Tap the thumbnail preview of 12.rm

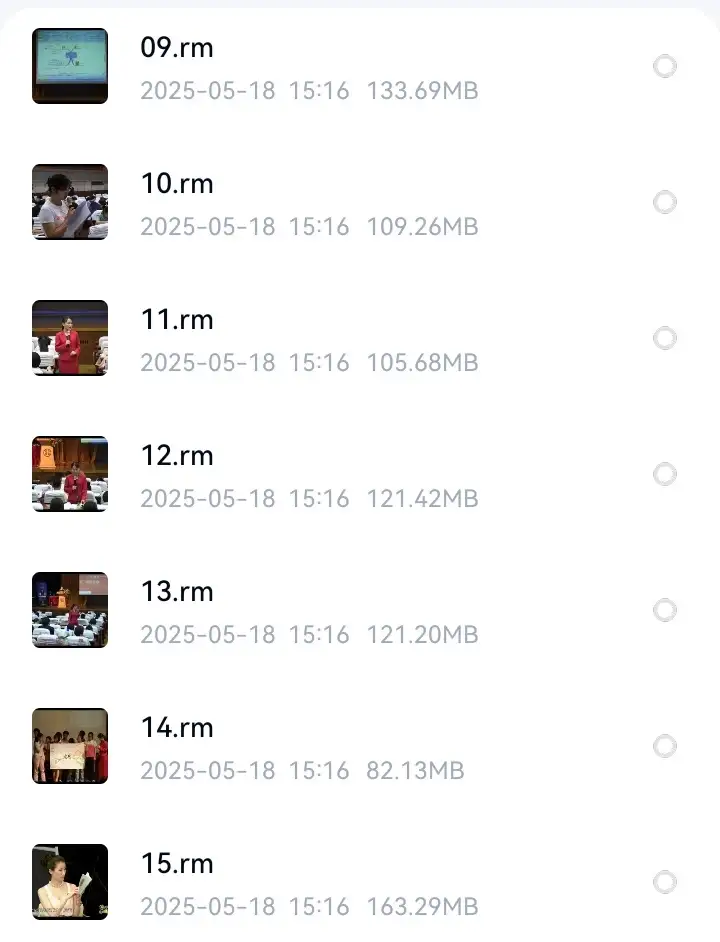pyautogui.click(x=69, y=474)
